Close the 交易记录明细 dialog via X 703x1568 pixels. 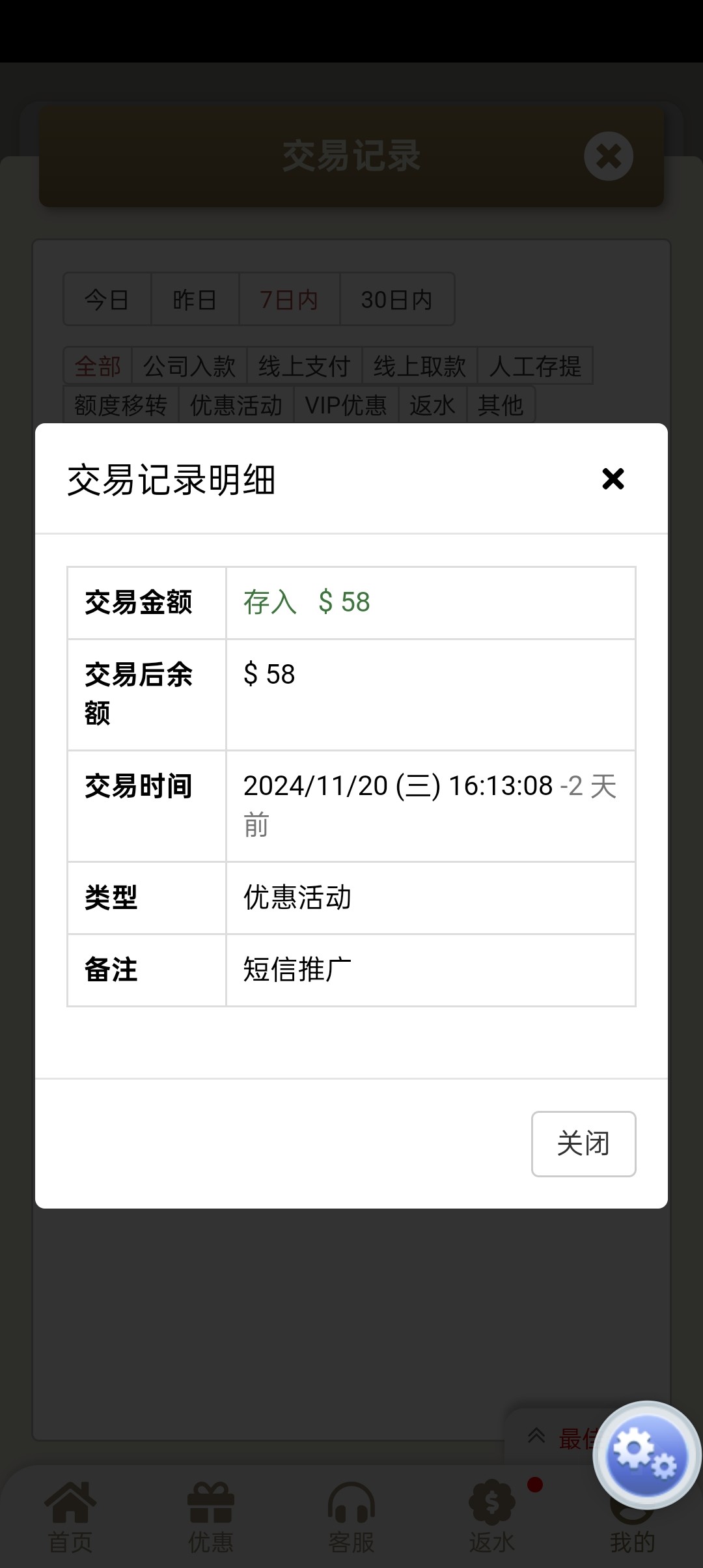tap(613, 479)
